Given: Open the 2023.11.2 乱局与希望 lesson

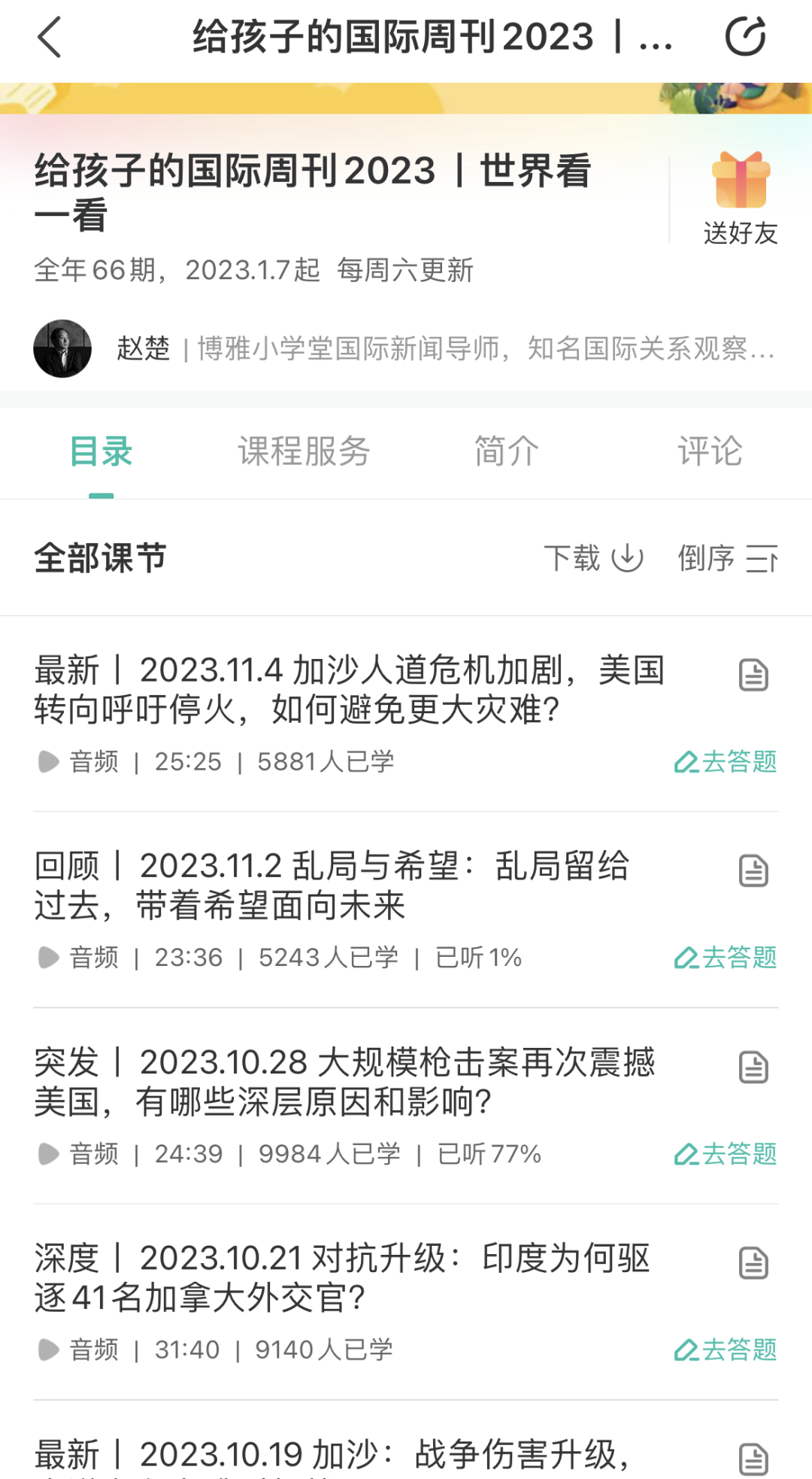Looking at the screenshot, I should click(x=332, y=885).
